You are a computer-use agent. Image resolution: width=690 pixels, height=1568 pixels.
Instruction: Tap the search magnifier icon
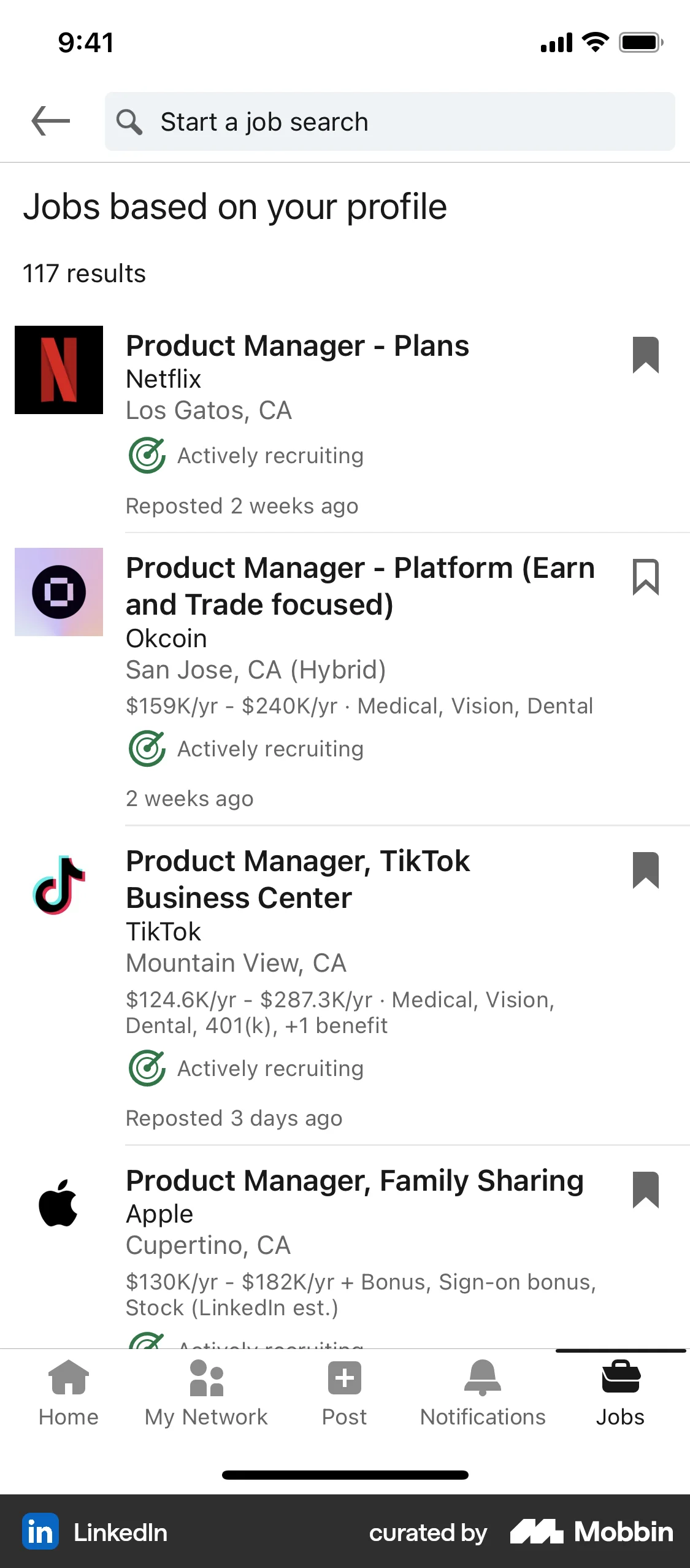130,121
